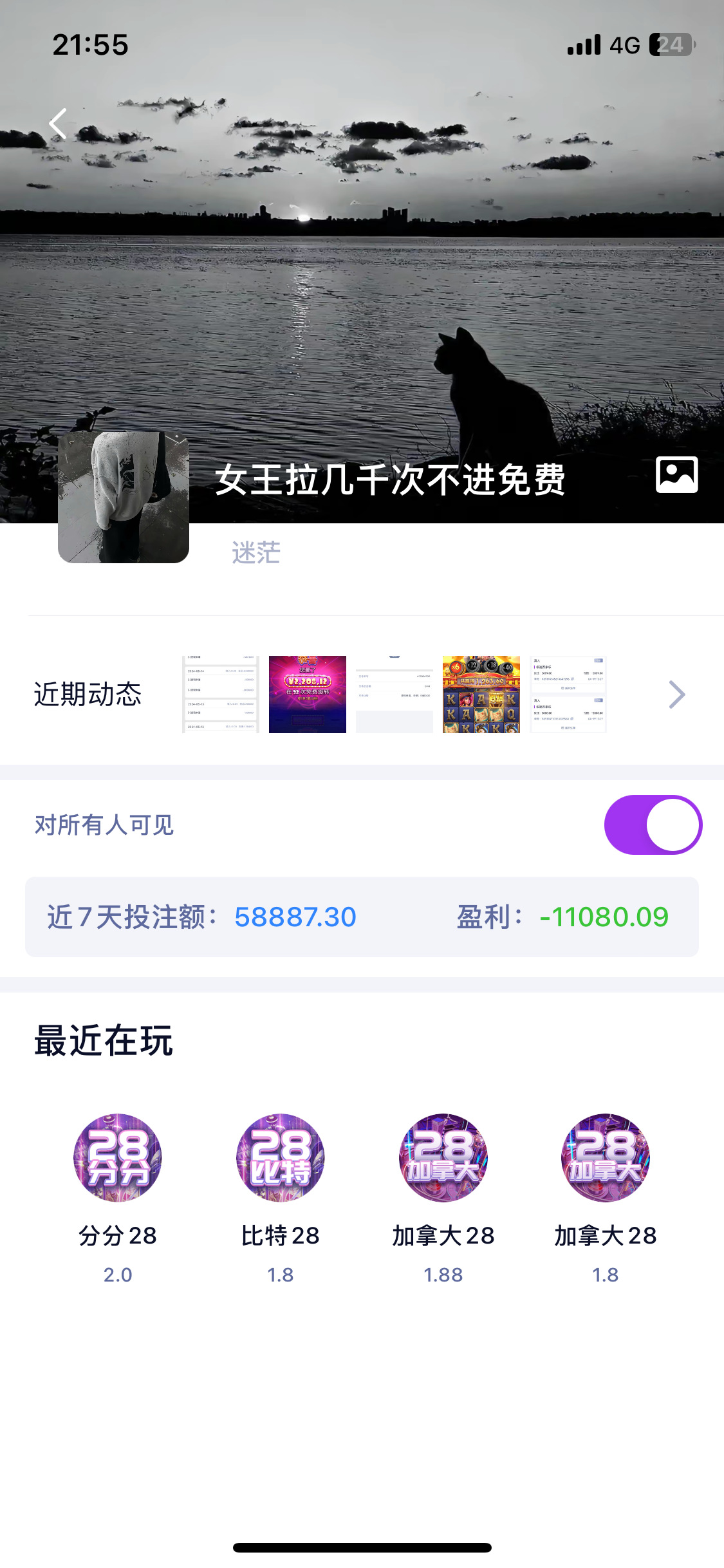Open the 比特28 game
The height and width of the screenshot is (1568, 724).
coord(281,1158)
